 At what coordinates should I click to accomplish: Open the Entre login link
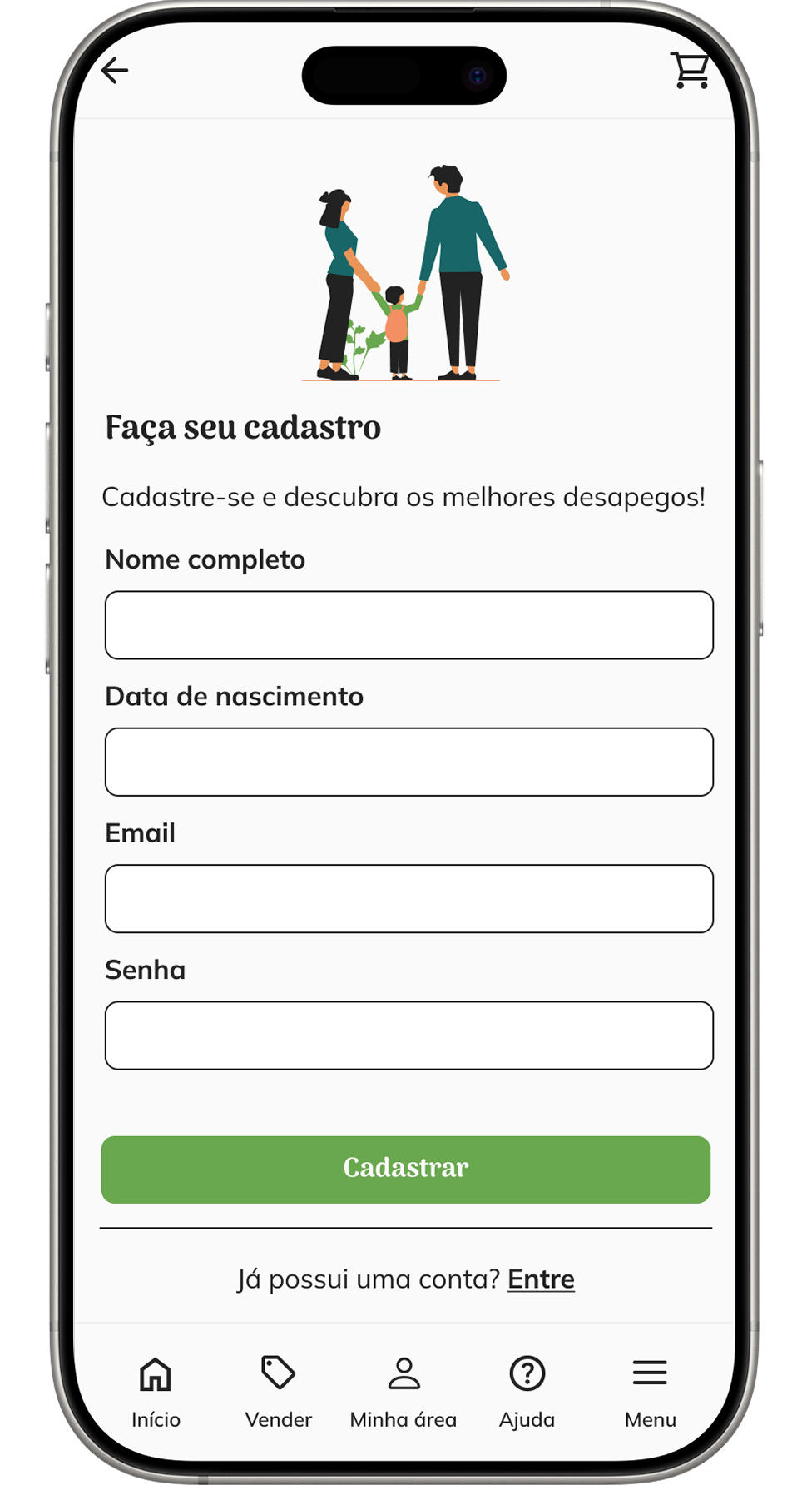click(541, 1279)
